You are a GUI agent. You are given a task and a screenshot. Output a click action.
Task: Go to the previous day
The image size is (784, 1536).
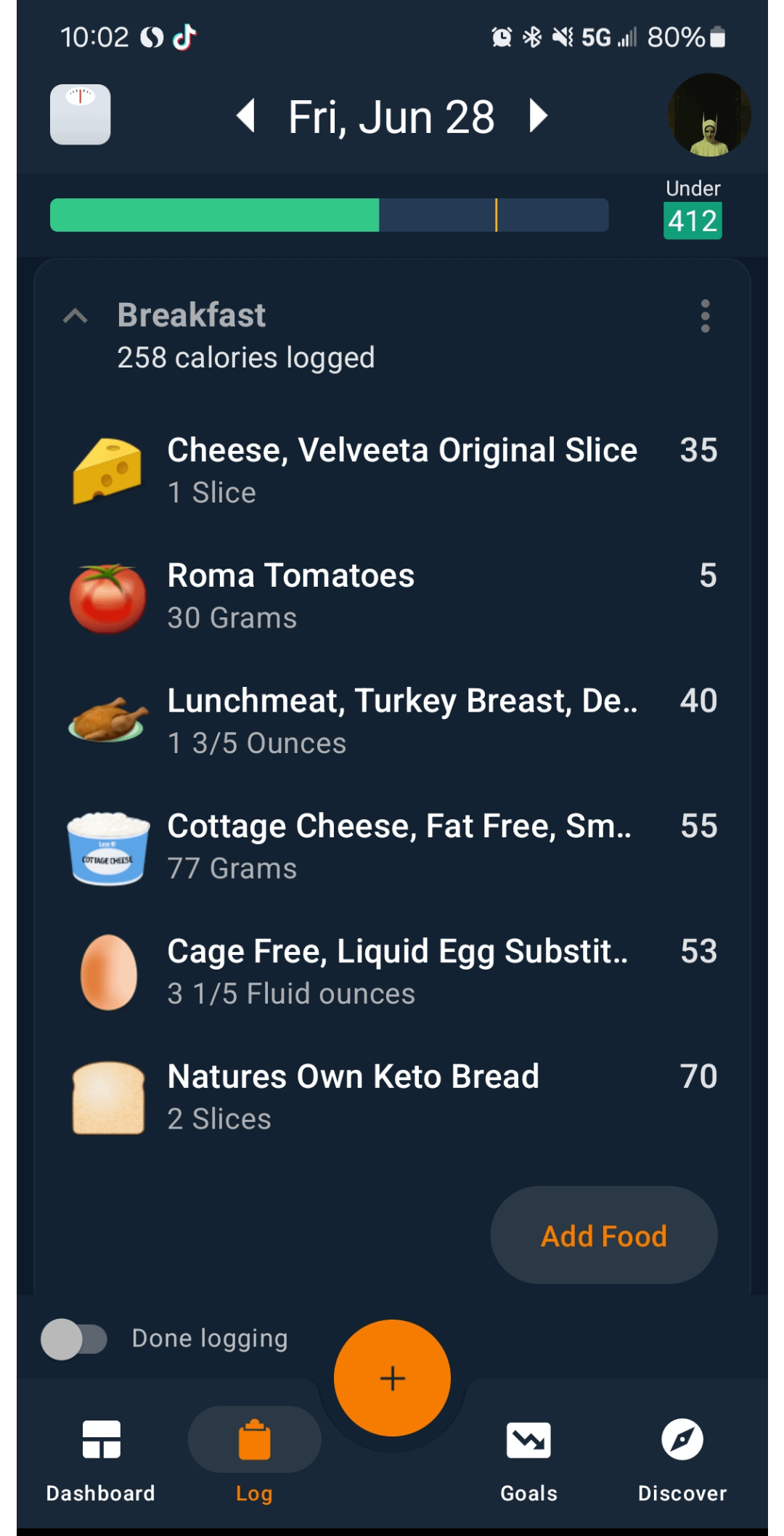(246, 116)
